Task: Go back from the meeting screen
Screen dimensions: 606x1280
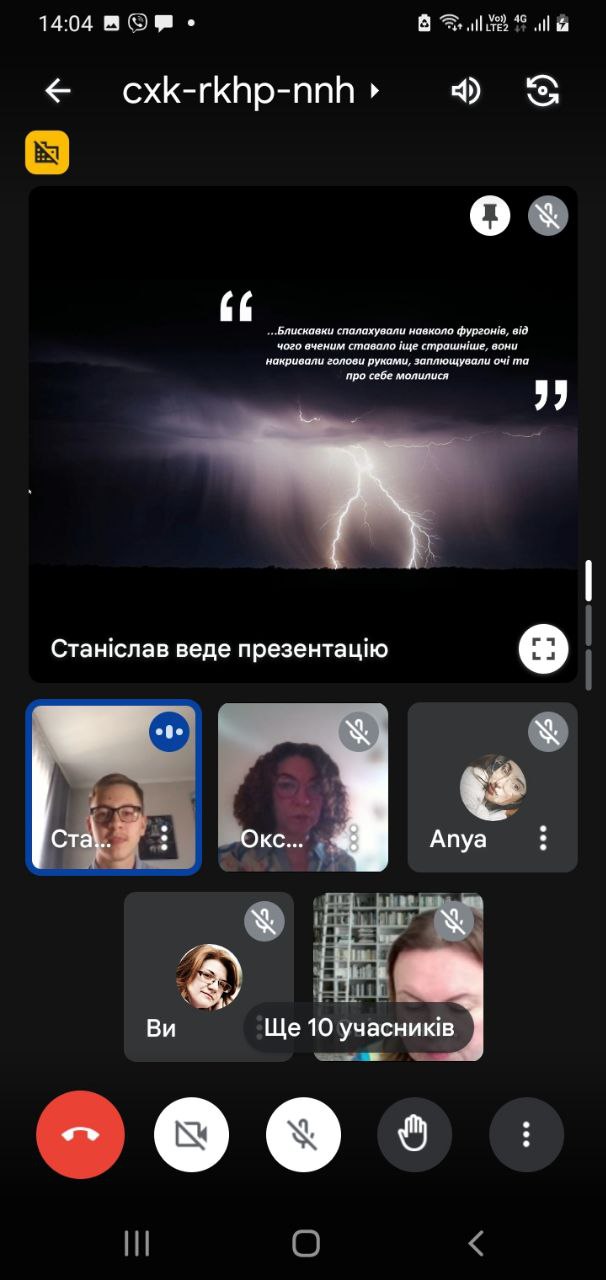Action: (x=58, y=91)
